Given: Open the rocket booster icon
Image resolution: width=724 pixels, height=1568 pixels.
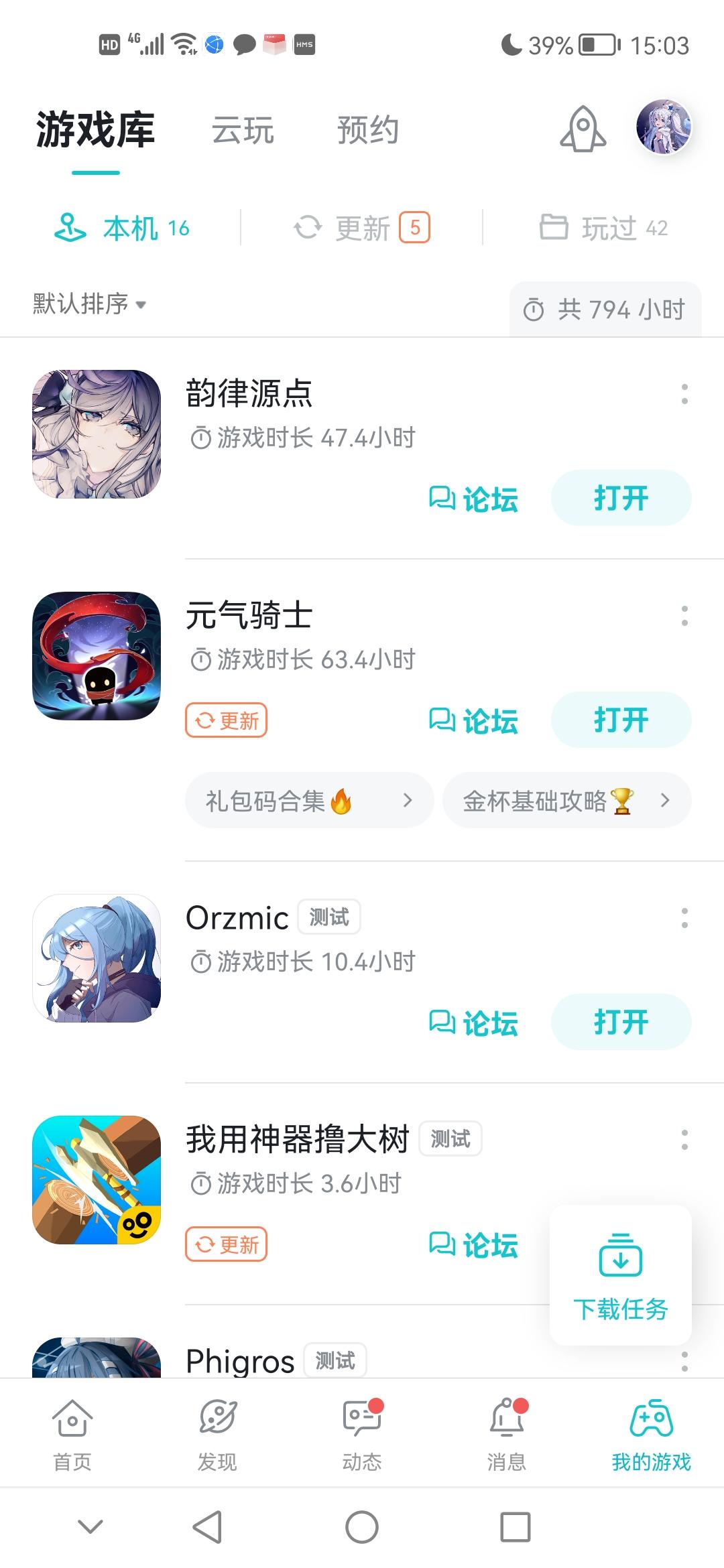Looking at the screenshot, I should (x=583, y=129).
